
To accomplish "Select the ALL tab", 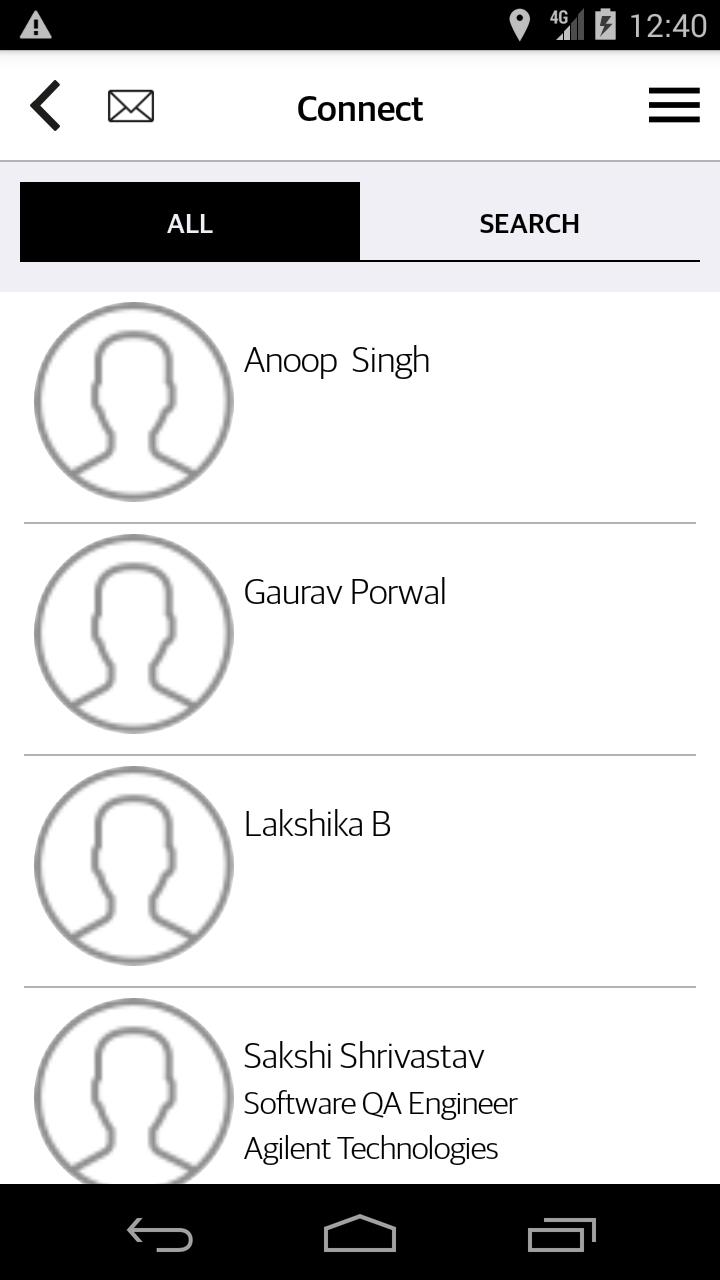I will coord(190,222).
